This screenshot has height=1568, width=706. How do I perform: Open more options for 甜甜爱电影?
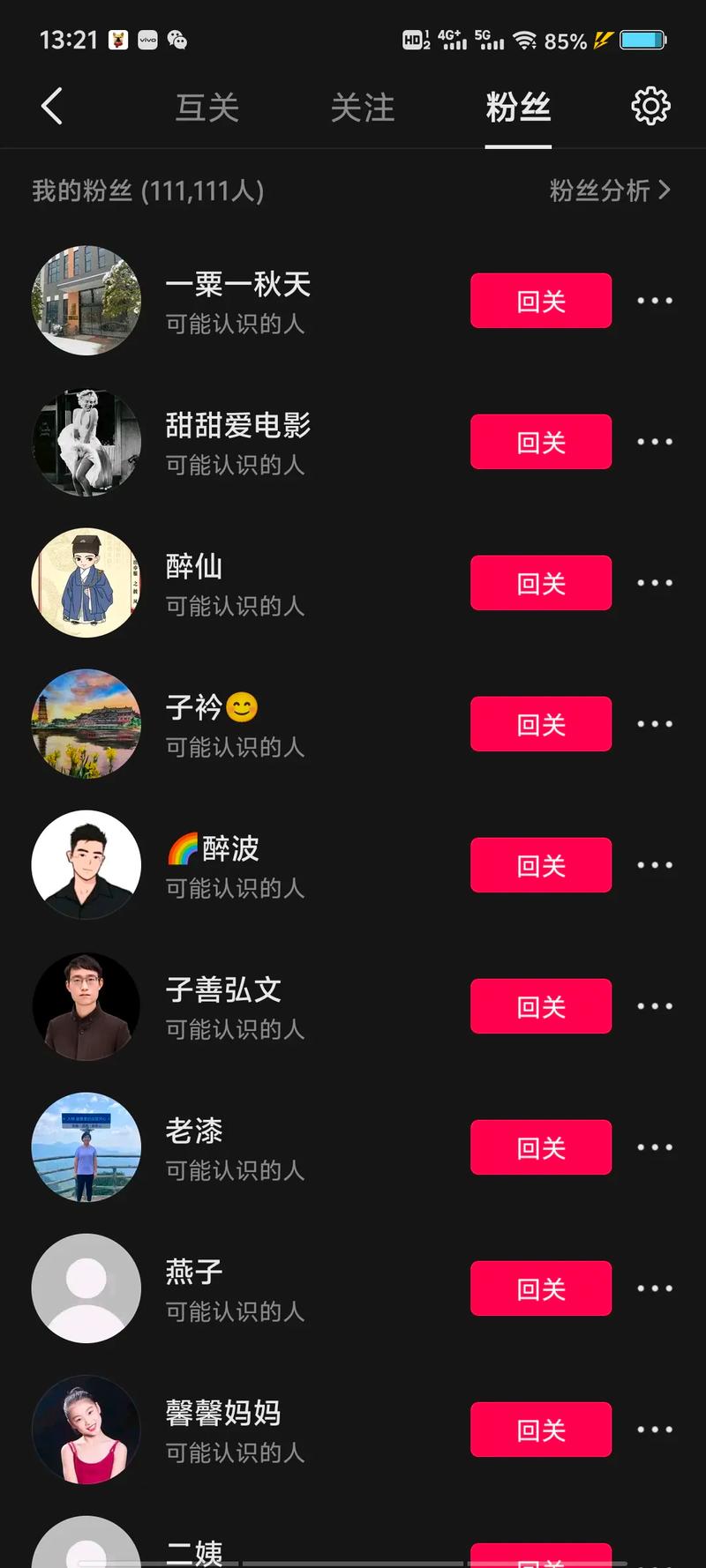[655, 442]
